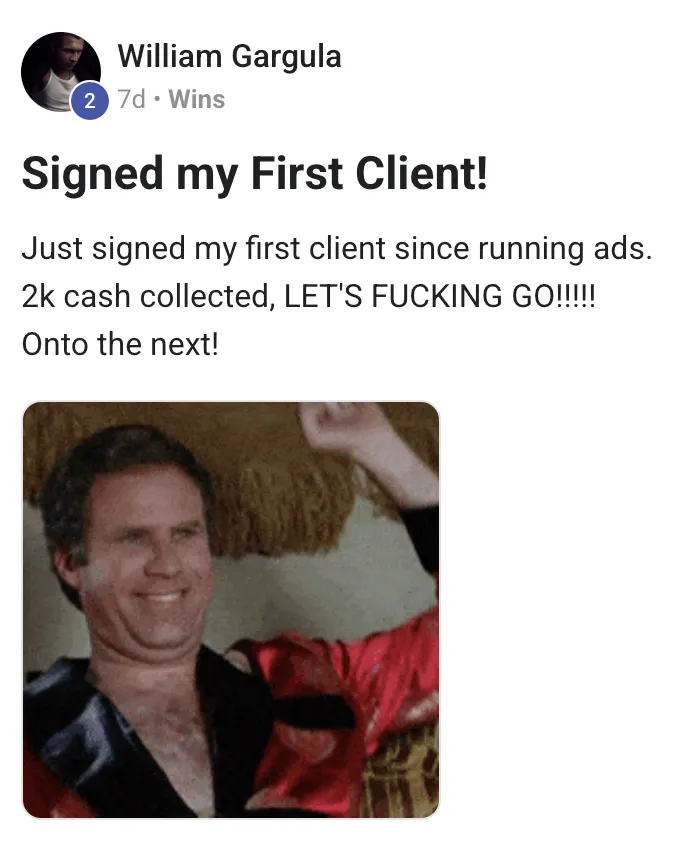
Task: Open the celebration GIF attached to post
Action: pyautogui.click(x=231, y=610)
